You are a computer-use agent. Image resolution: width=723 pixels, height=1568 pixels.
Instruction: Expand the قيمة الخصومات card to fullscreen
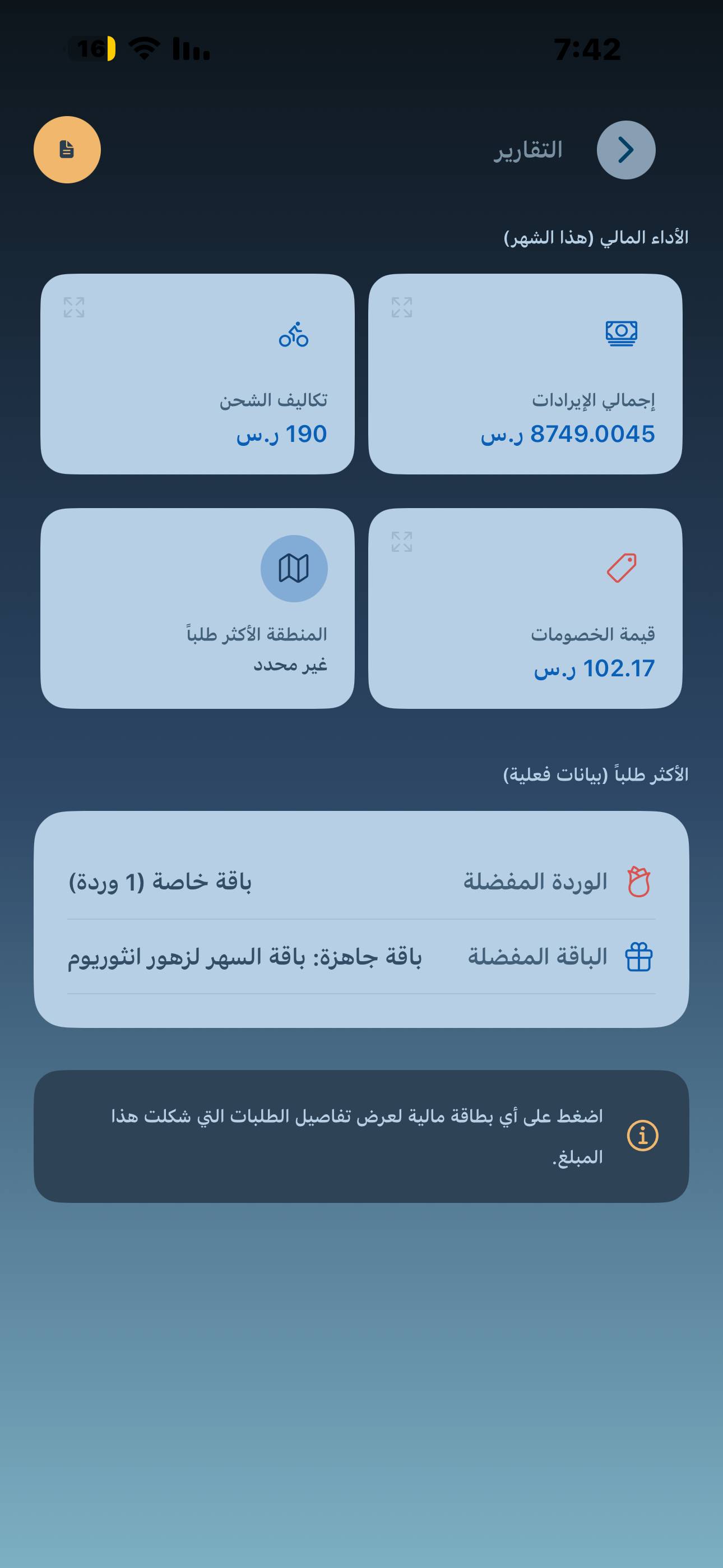(x=401, y=541)
